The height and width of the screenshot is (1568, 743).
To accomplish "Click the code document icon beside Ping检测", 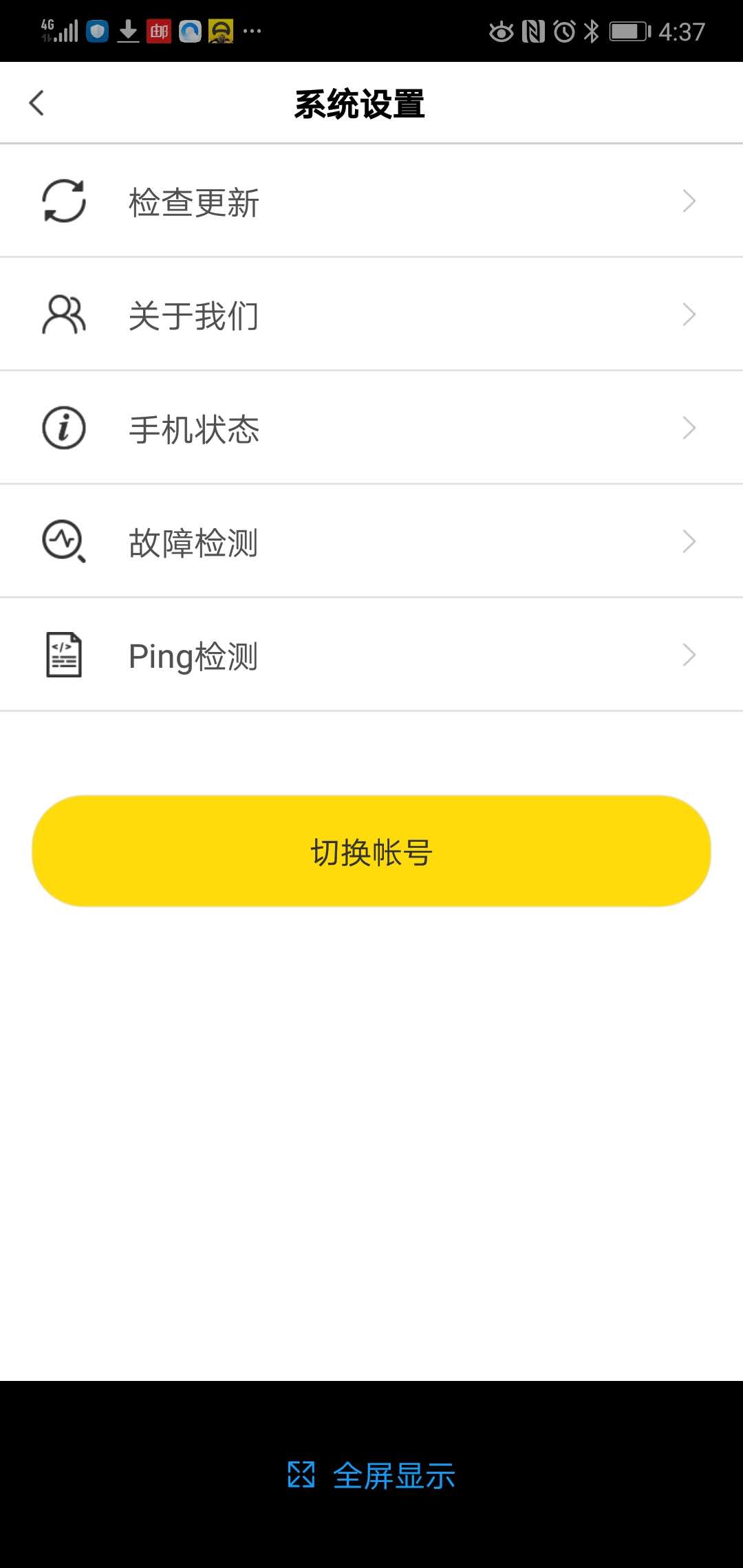I will point(63,655).
